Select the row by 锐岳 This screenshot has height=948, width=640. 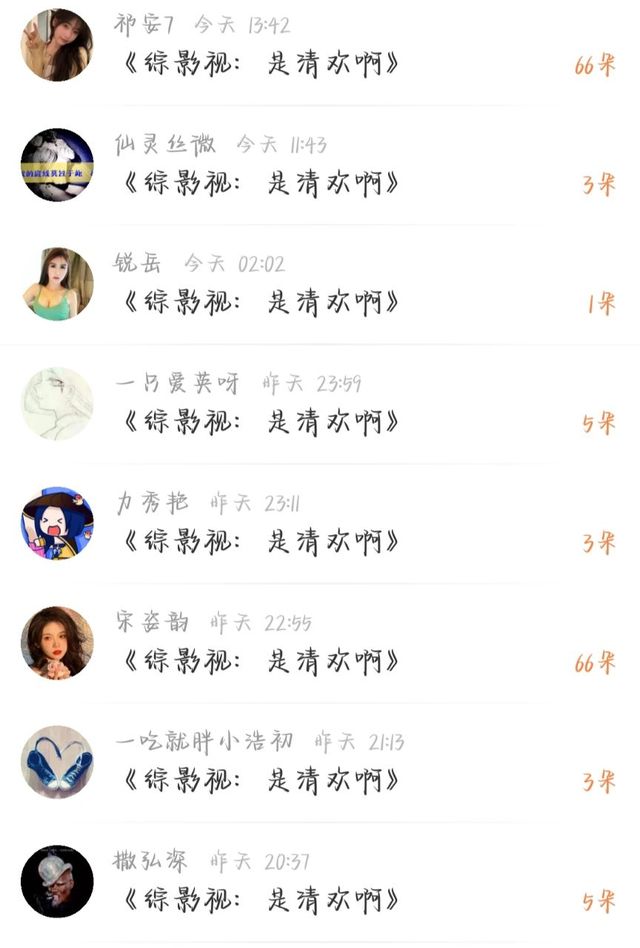(x=320, y=284)
